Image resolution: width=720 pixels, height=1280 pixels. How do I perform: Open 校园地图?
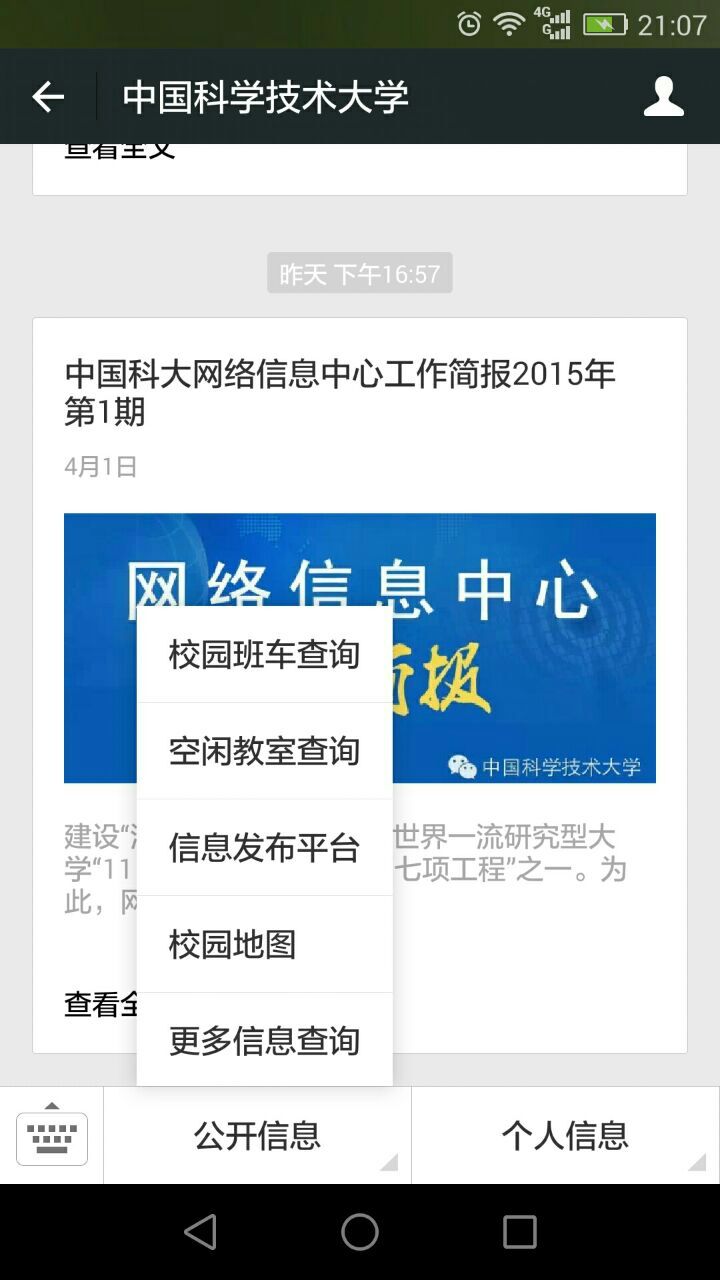264,944
